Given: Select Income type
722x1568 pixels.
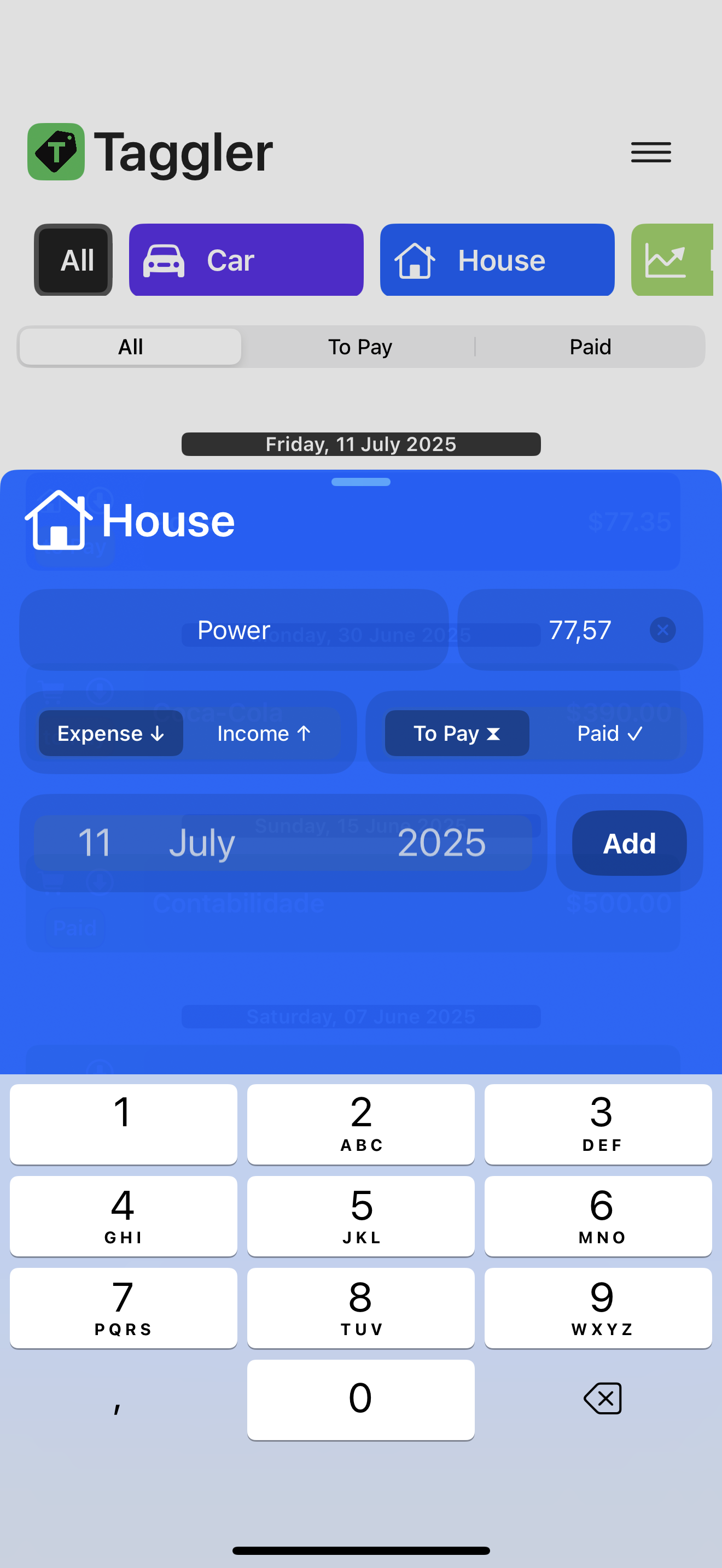Looking at the screenshot, I should [x=264, y=734].
